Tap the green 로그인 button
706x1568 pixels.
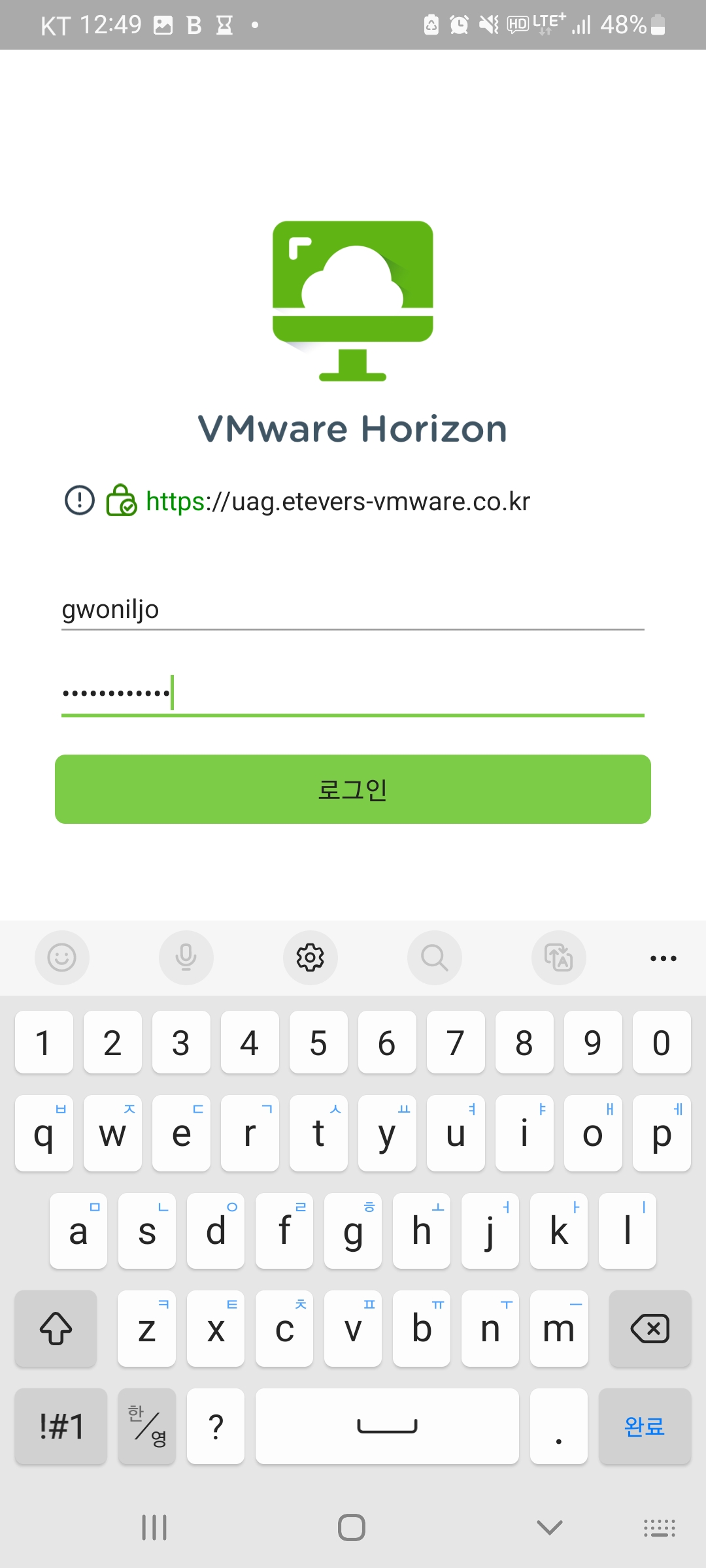pos(353,789)
